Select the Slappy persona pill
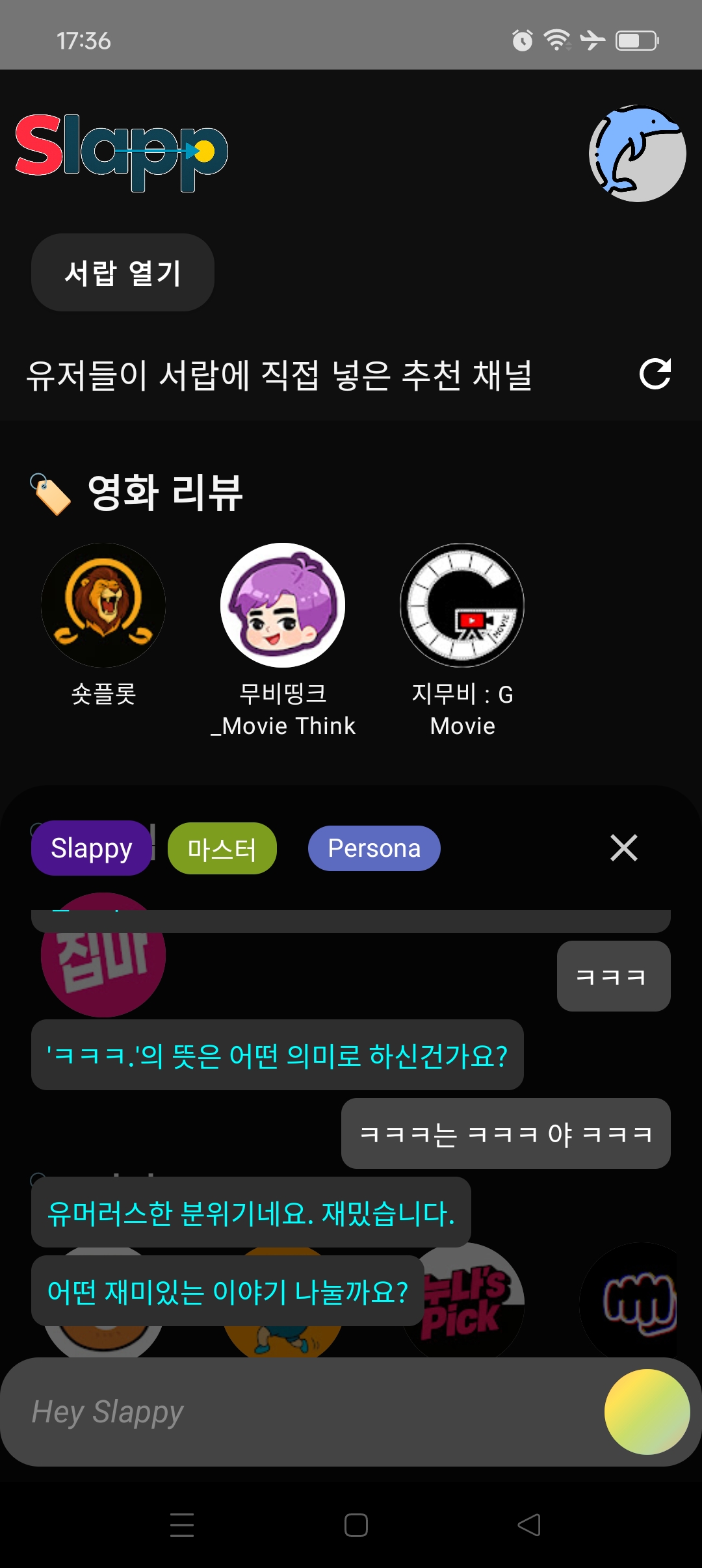702x1568 pixels. pos(90,848)
